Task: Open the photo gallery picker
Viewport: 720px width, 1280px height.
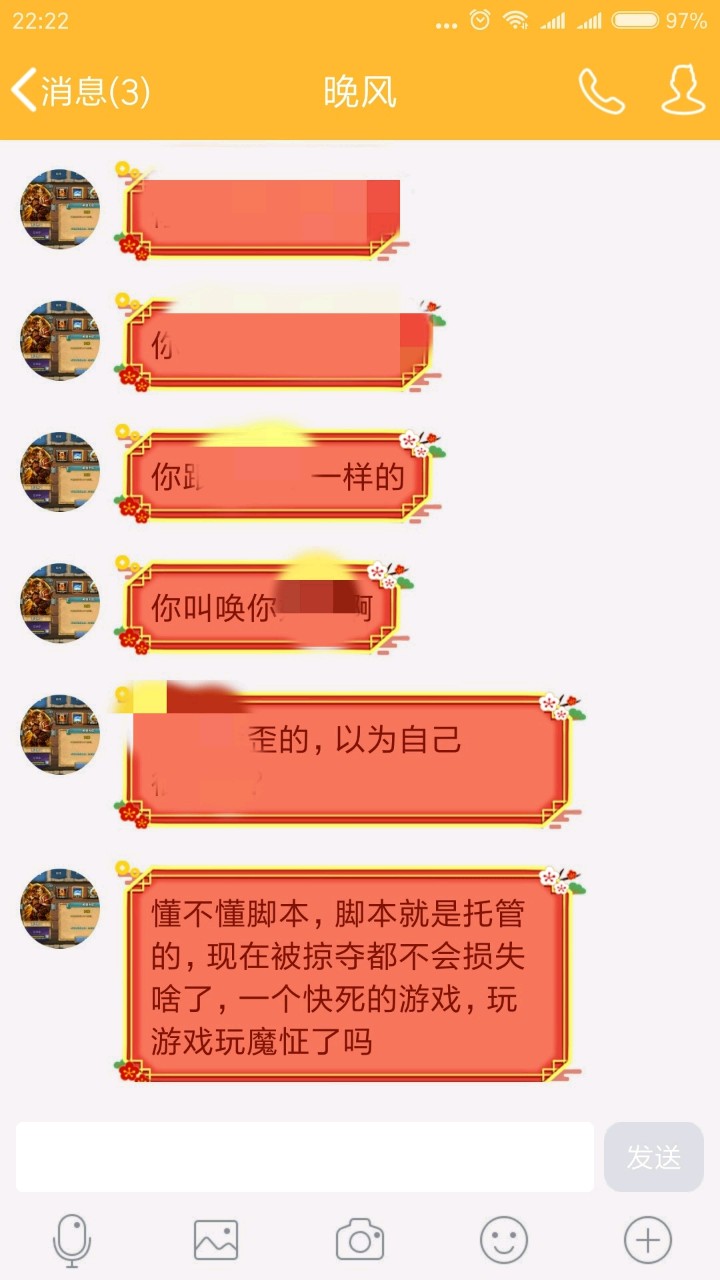Action: tap(216, 1241)
